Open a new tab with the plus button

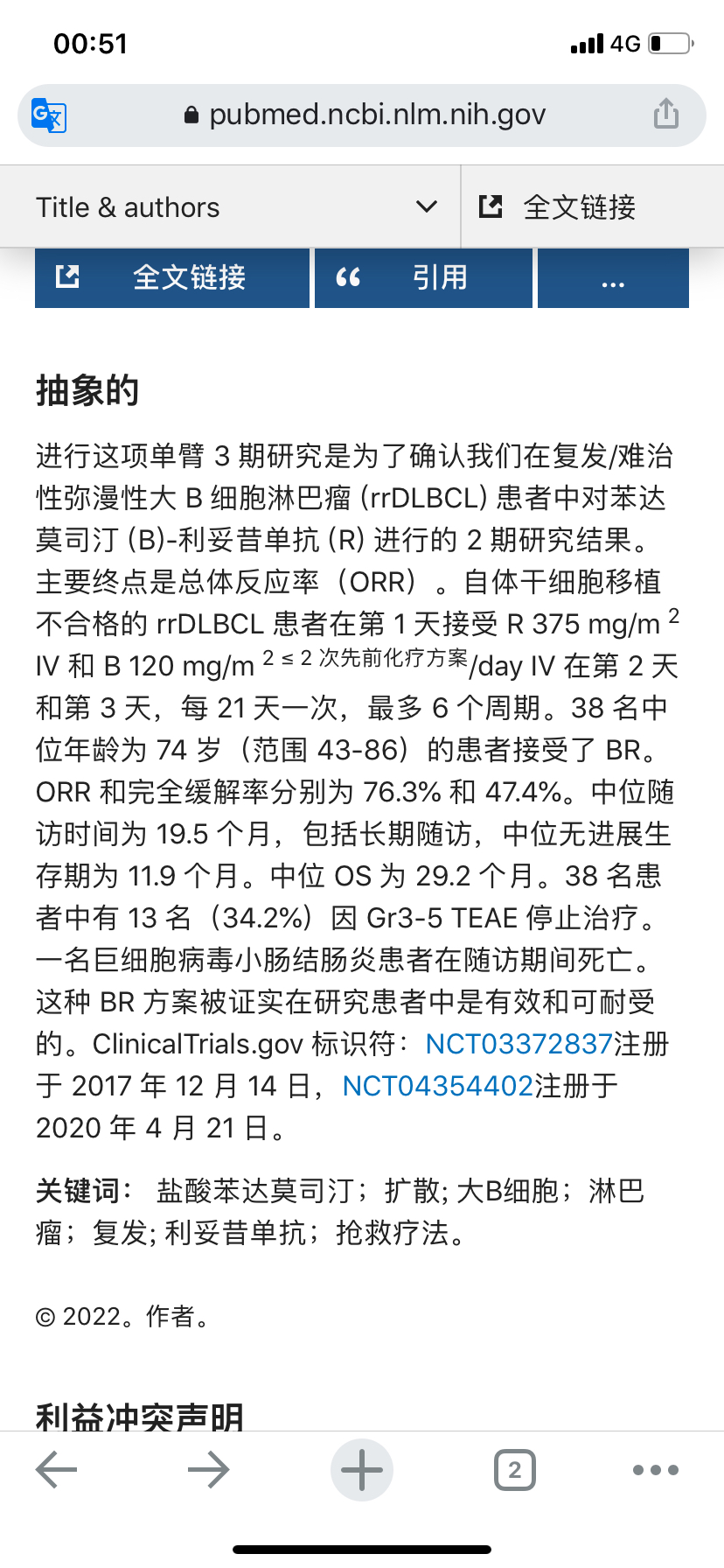click(x=362, y=1470)
